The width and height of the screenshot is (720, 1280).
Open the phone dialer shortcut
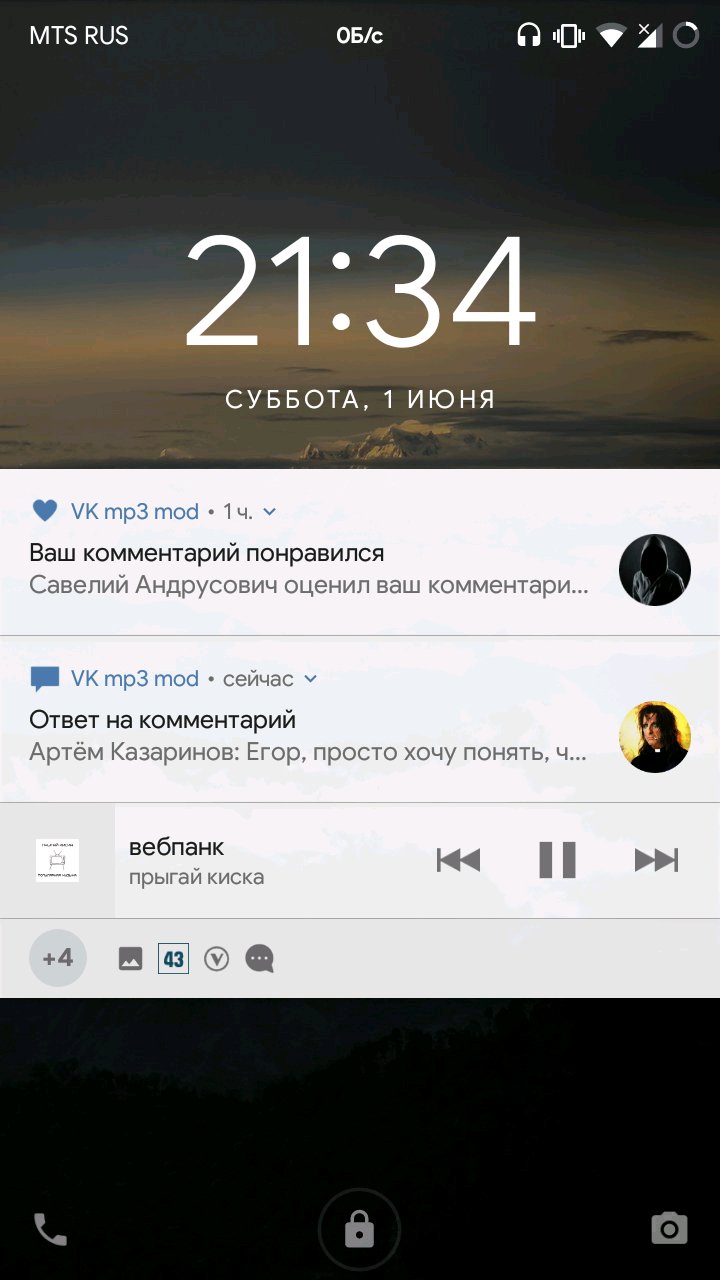[50, 1229]
